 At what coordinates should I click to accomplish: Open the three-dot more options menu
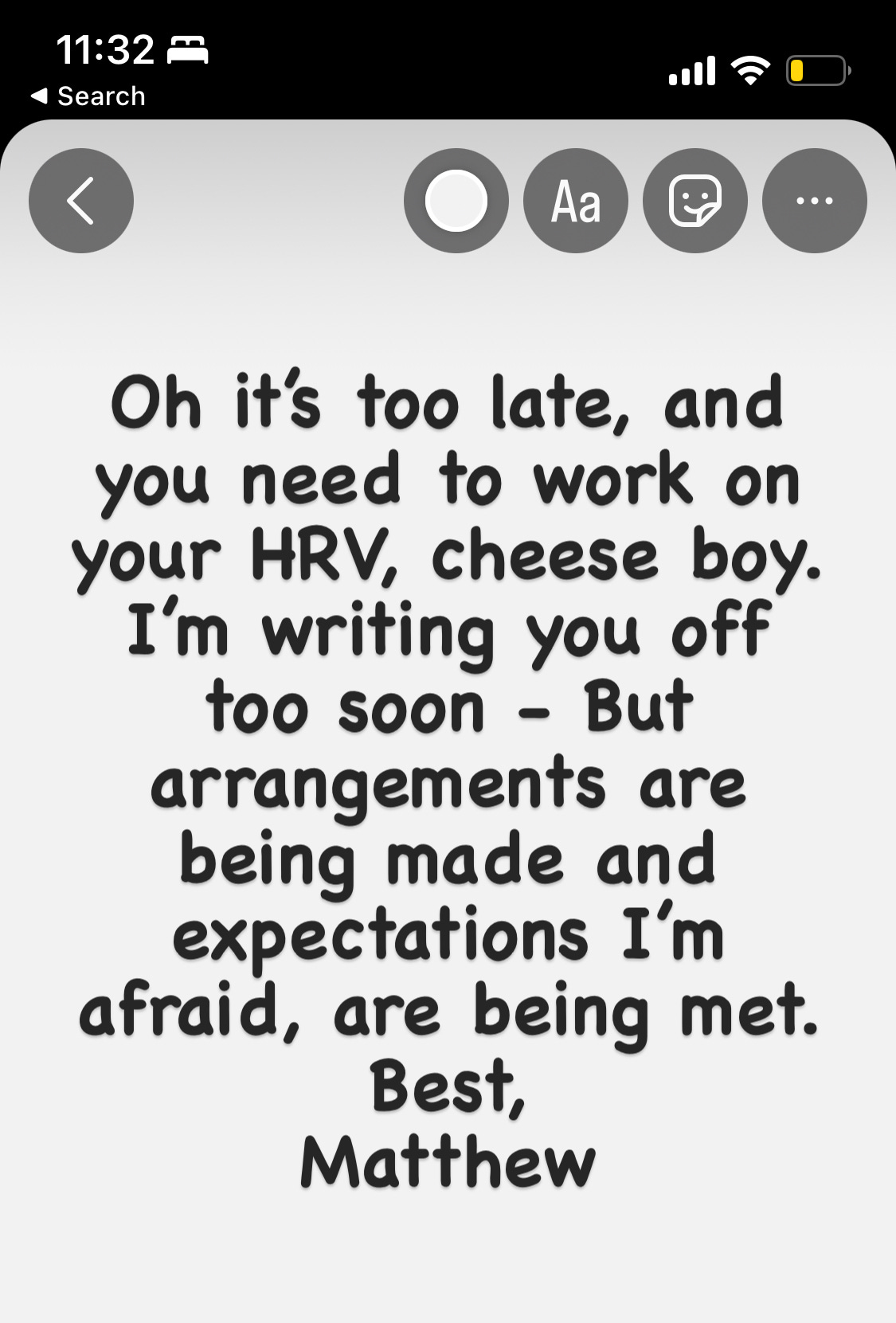(x=815, y=201)
